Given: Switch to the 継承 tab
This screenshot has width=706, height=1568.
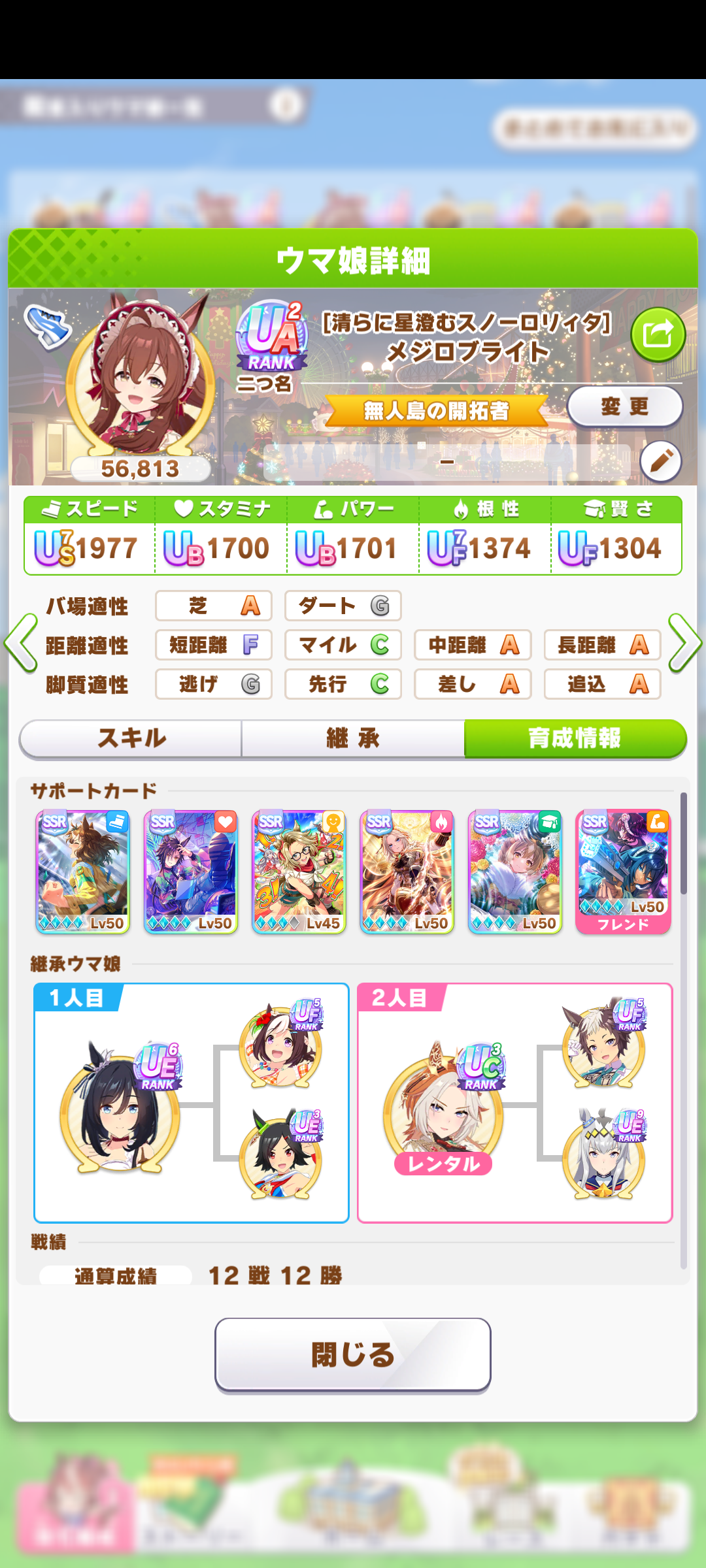Looking at the screenshot, I should pos(353,739).
